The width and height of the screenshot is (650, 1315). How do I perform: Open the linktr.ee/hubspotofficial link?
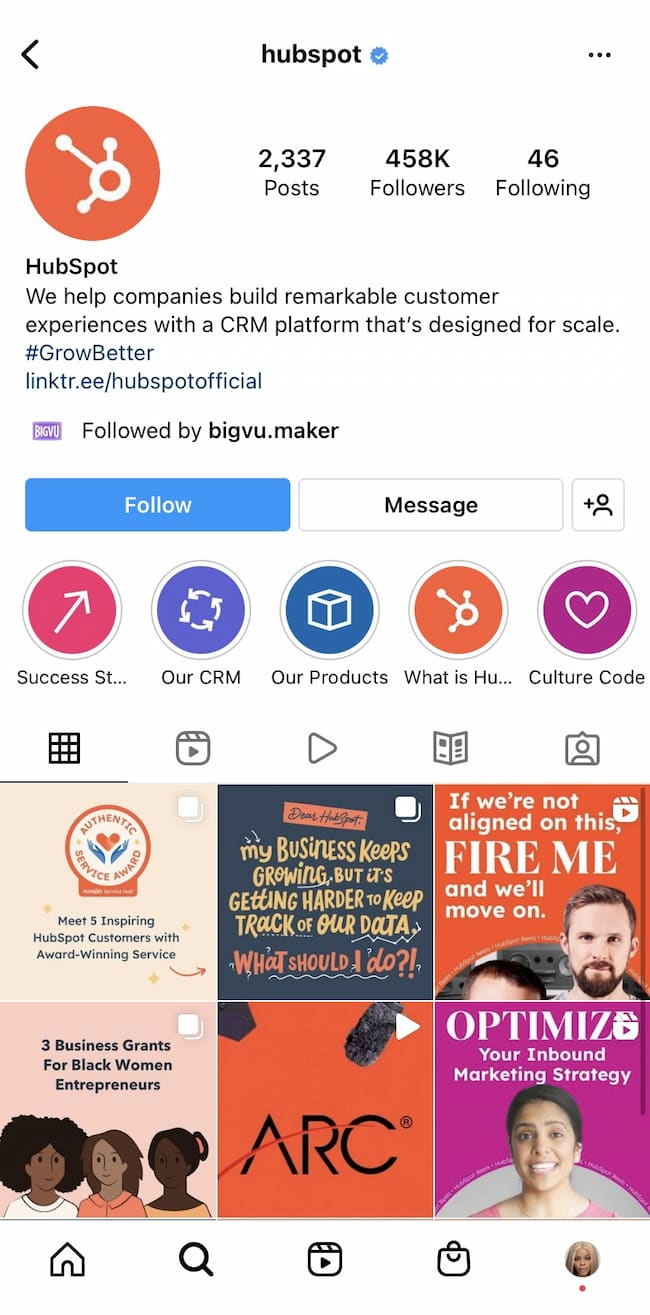click(x=143, y=381)
